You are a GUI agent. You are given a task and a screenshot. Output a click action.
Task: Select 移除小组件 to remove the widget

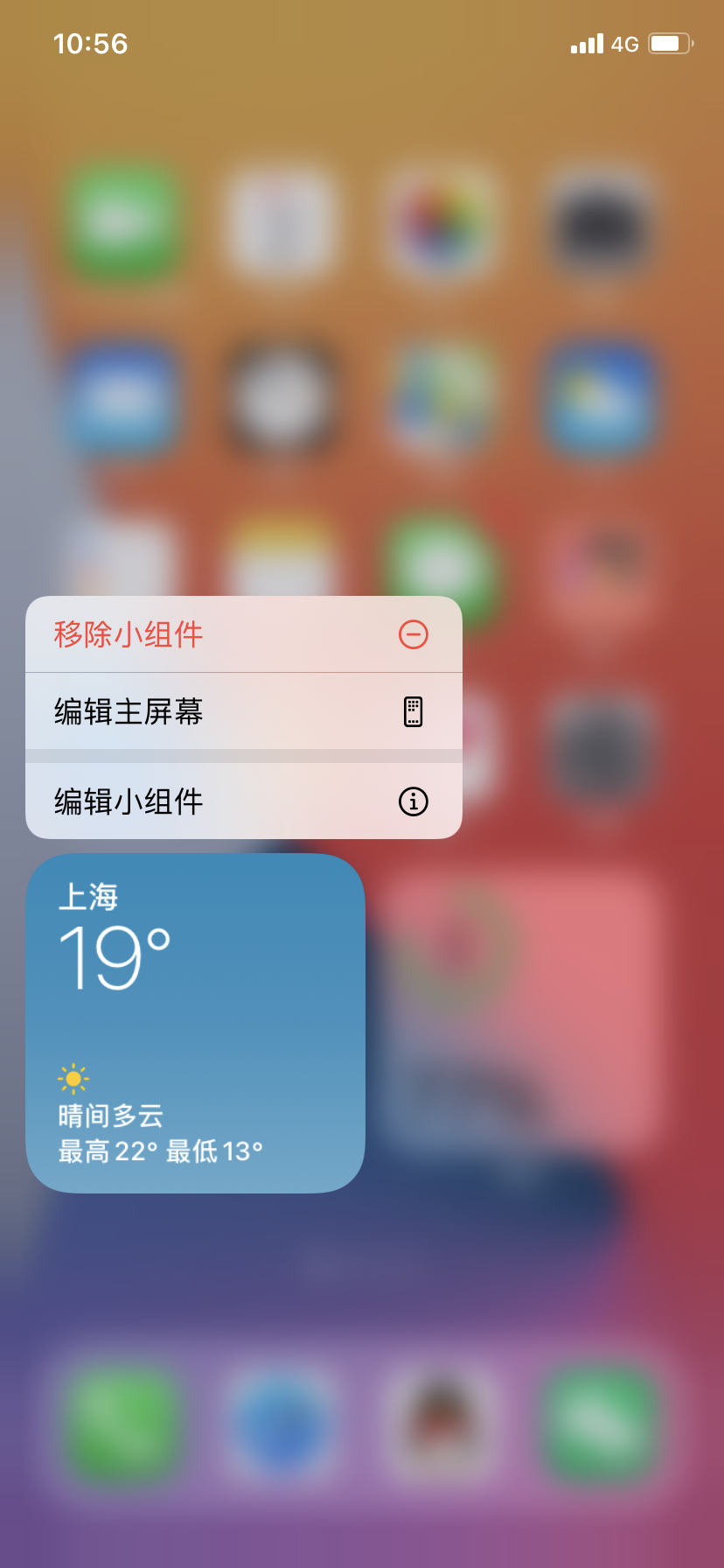(x=243, y=634)
